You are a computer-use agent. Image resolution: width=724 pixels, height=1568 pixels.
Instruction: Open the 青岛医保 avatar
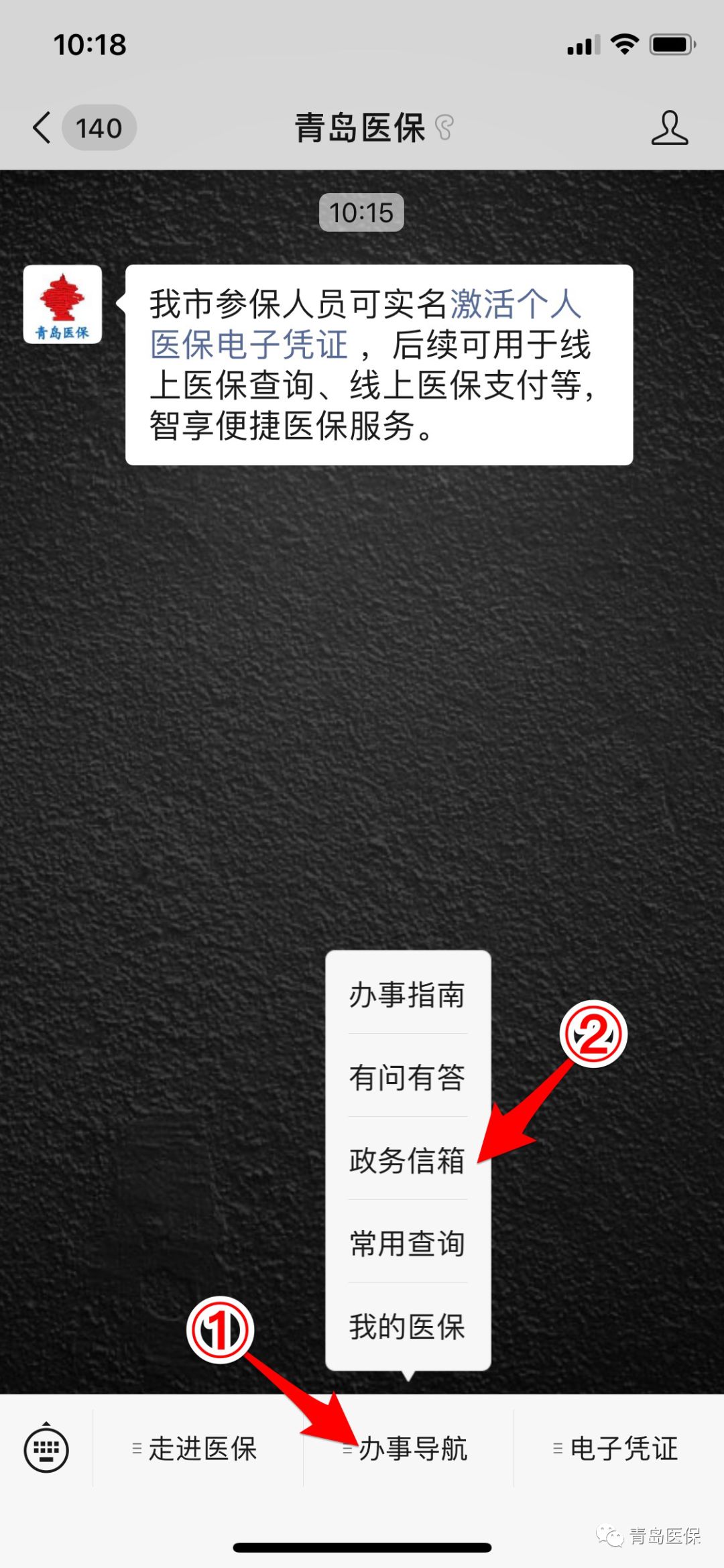tap(63, 304)
